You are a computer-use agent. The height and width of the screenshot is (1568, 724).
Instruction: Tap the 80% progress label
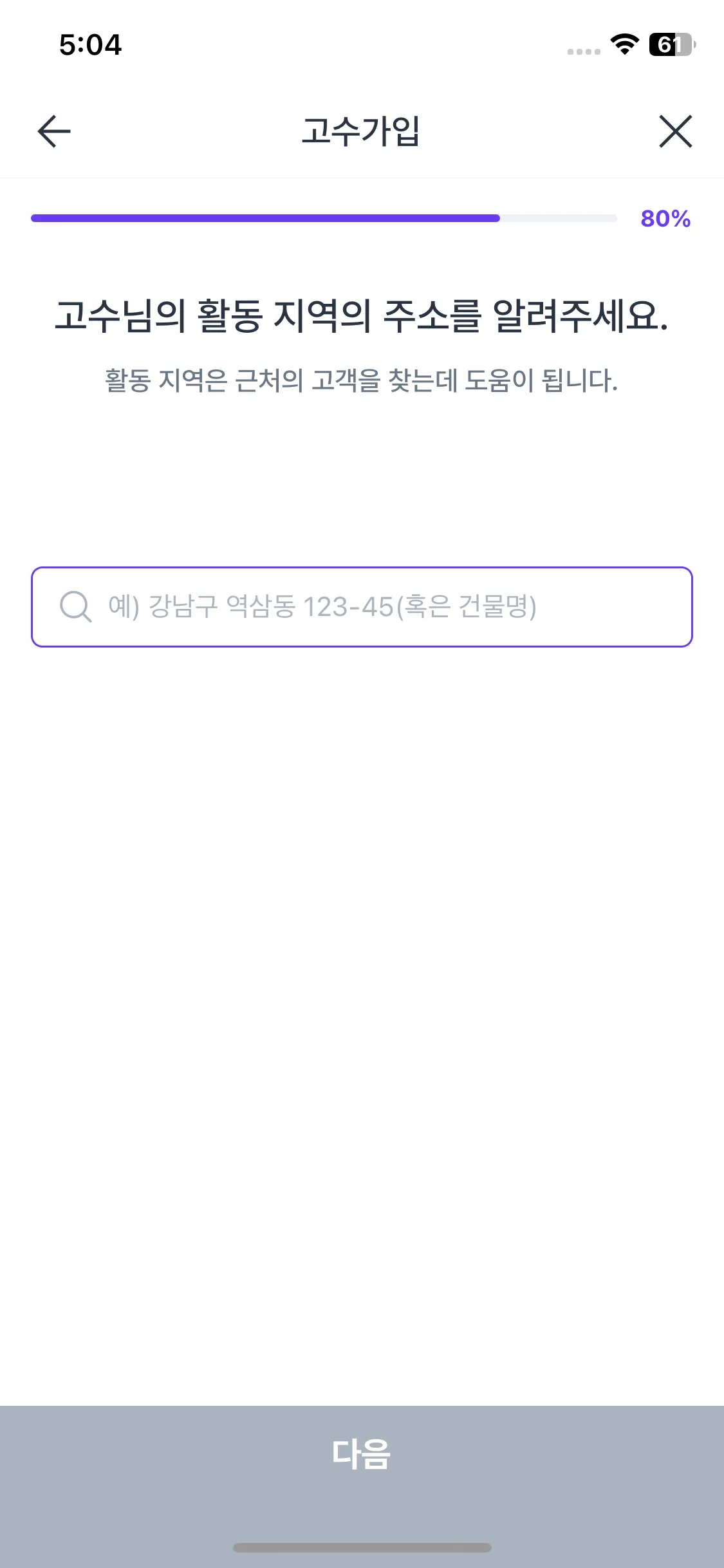point(665,219)
